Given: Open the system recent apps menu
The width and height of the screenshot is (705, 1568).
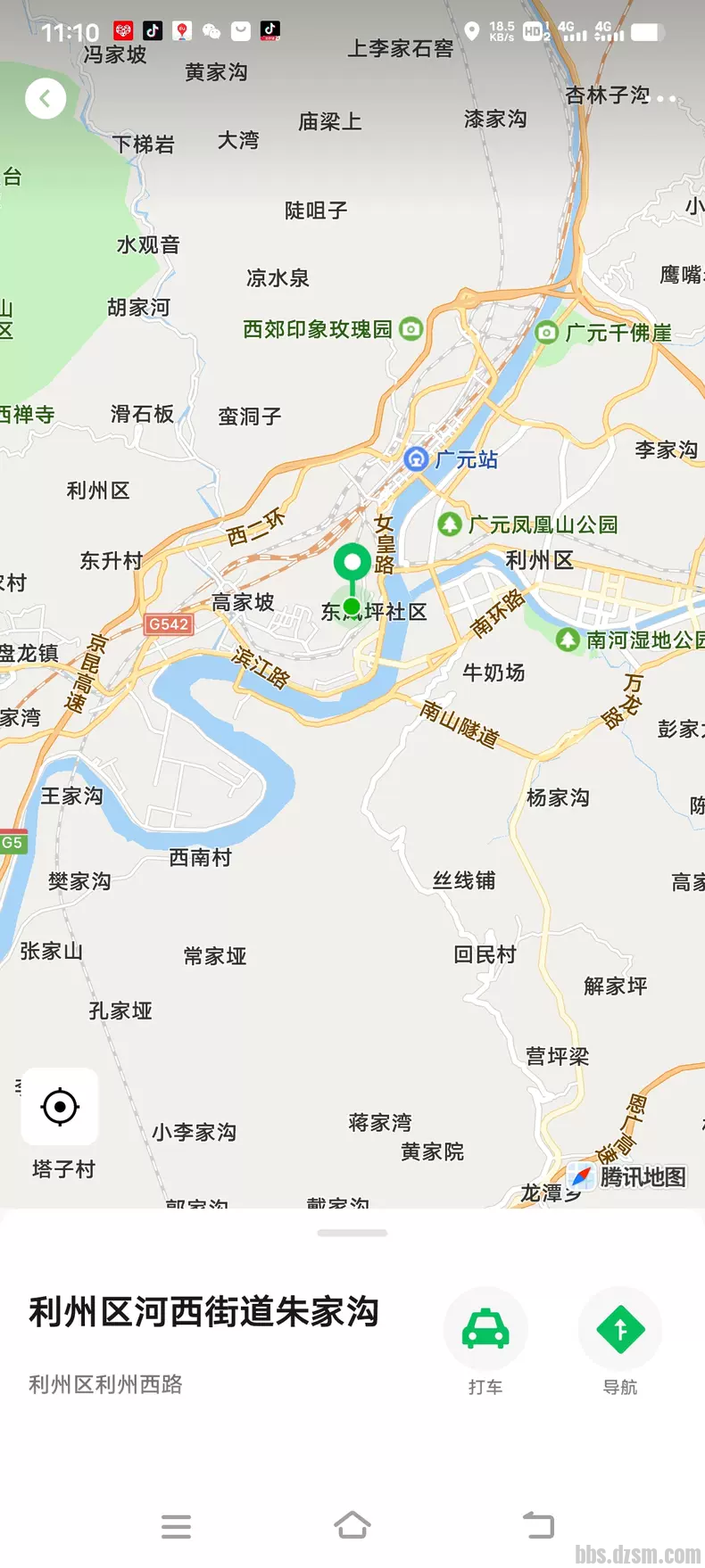Looking at the screenshot, I should coord(176,1526).
